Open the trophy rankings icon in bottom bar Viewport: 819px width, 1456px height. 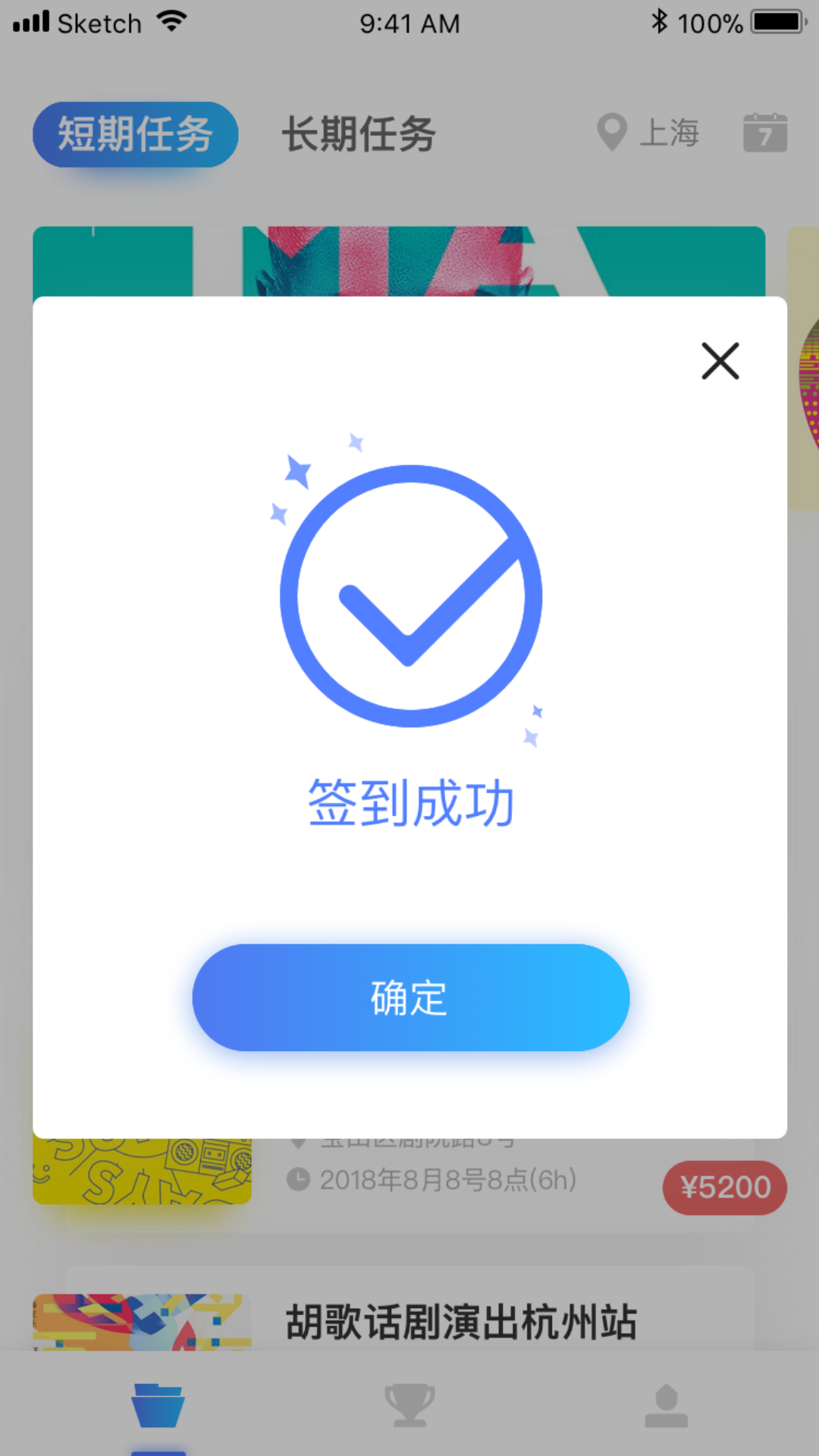(x=409, y=1407)
